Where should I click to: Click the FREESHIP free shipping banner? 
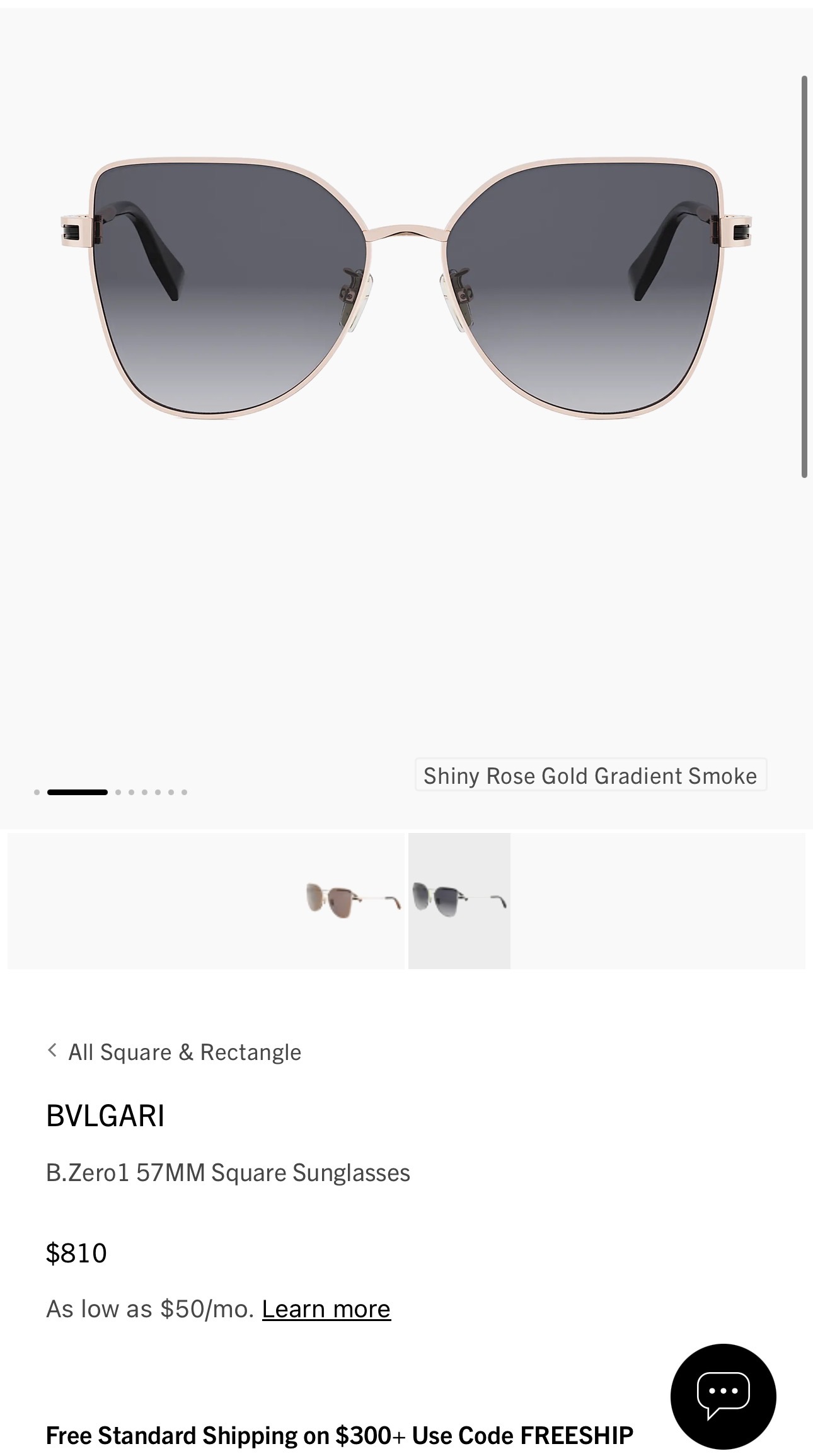click(341, 1436)
